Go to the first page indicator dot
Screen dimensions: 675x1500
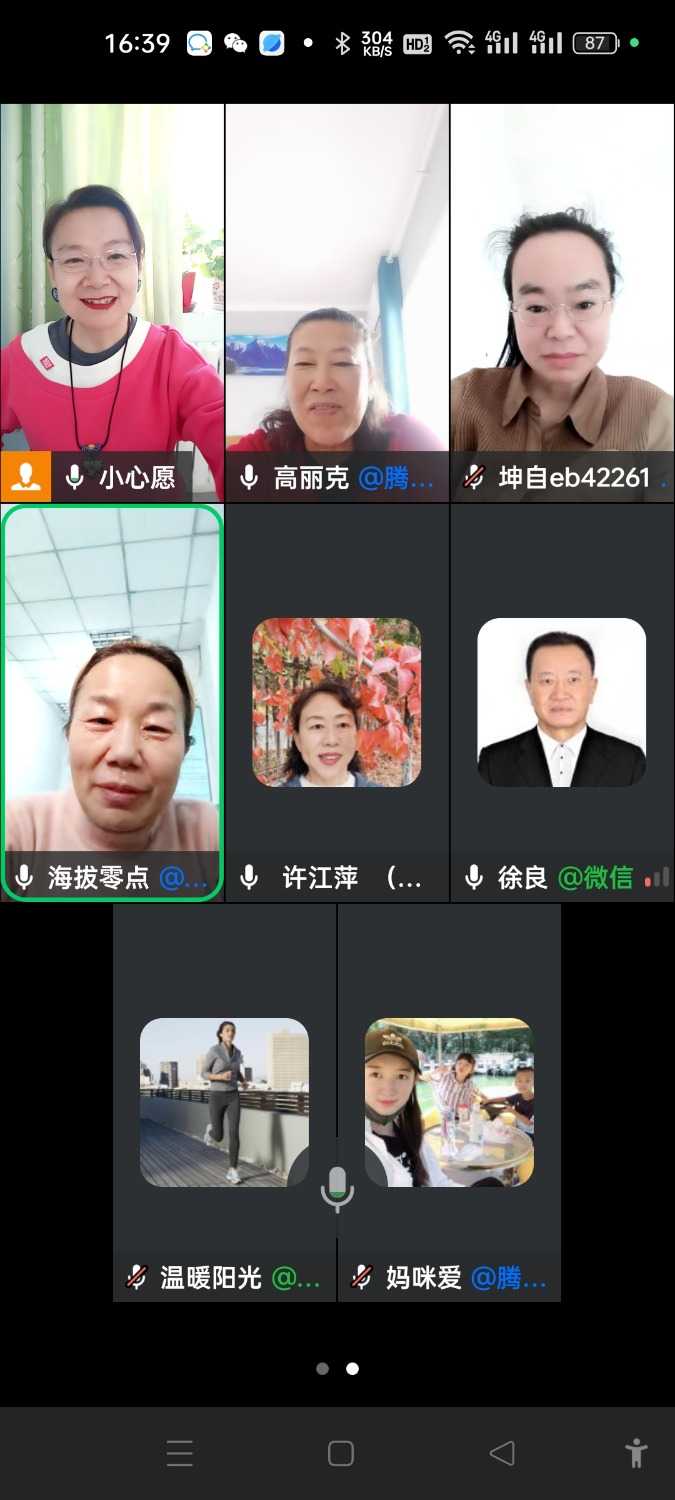(322, 1369)
